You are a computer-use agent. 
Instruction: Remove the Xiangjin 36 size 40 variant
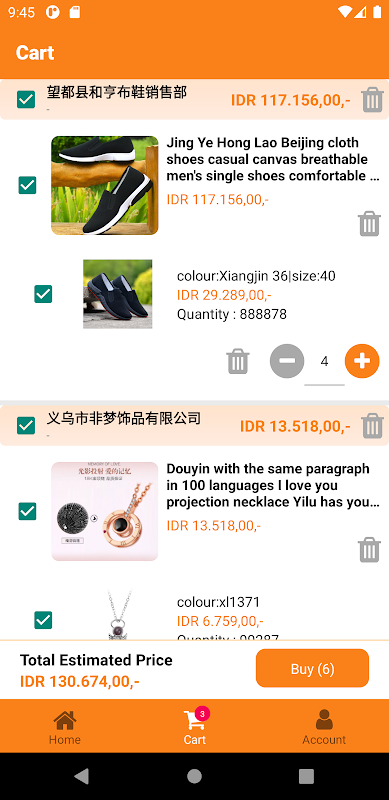tap(237, 361)
